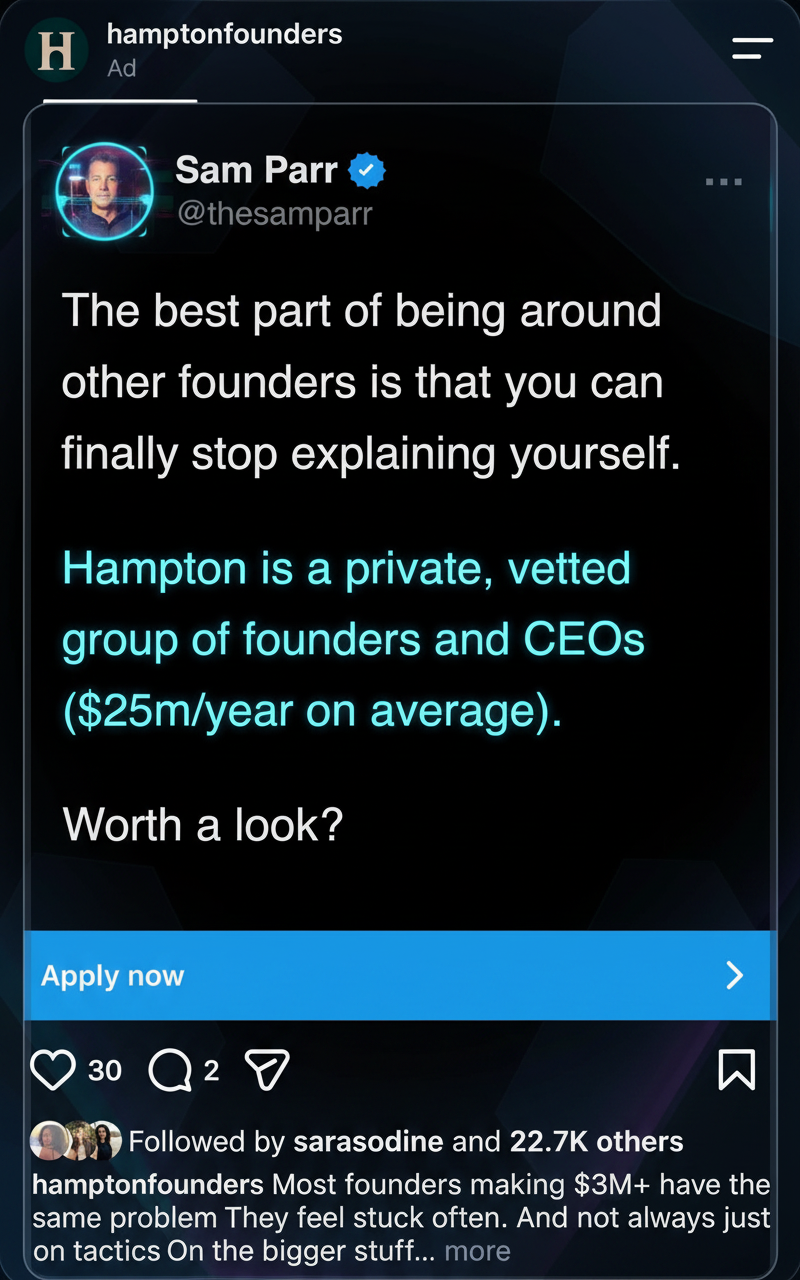This screenshot has width=800, height=1280.
Task: Like the hamptonfounders post
Action: [53, 1070]
